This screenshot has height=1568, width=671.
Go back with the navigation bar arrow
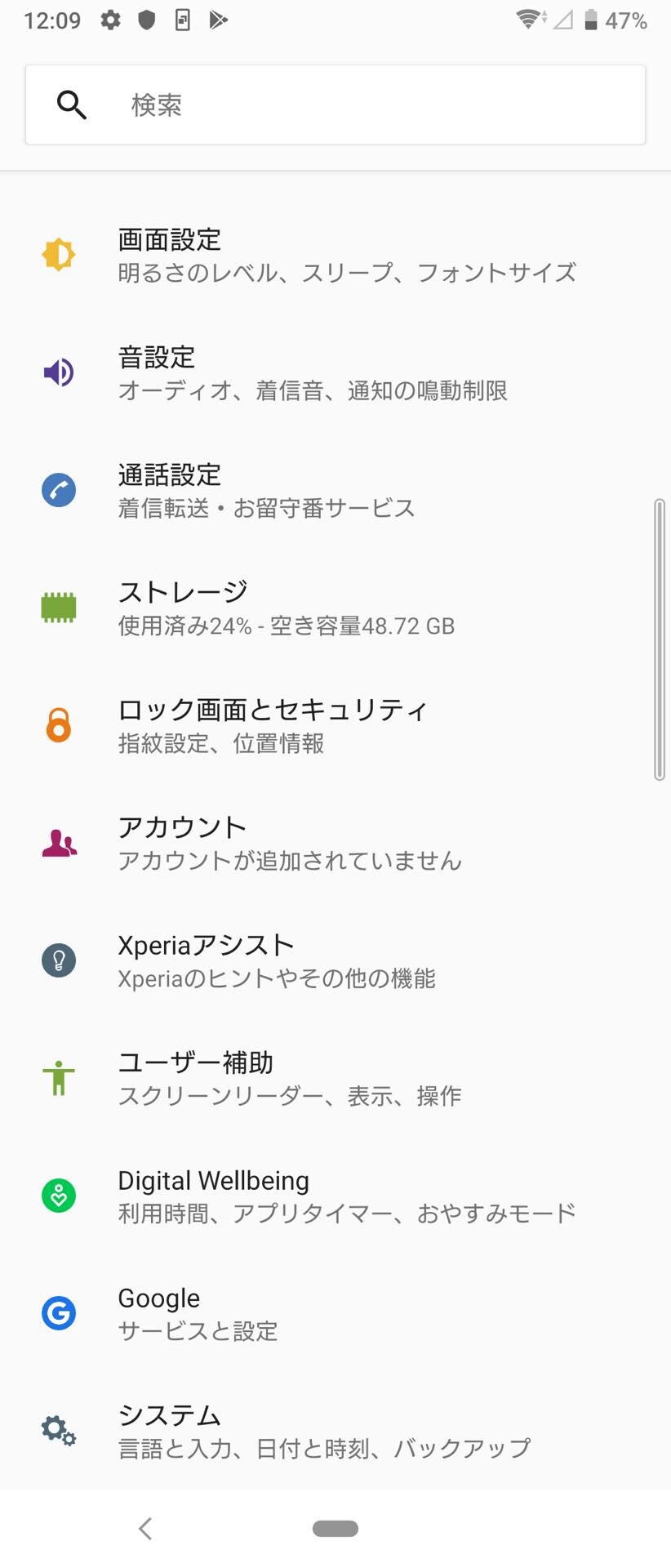point(145,1528)
